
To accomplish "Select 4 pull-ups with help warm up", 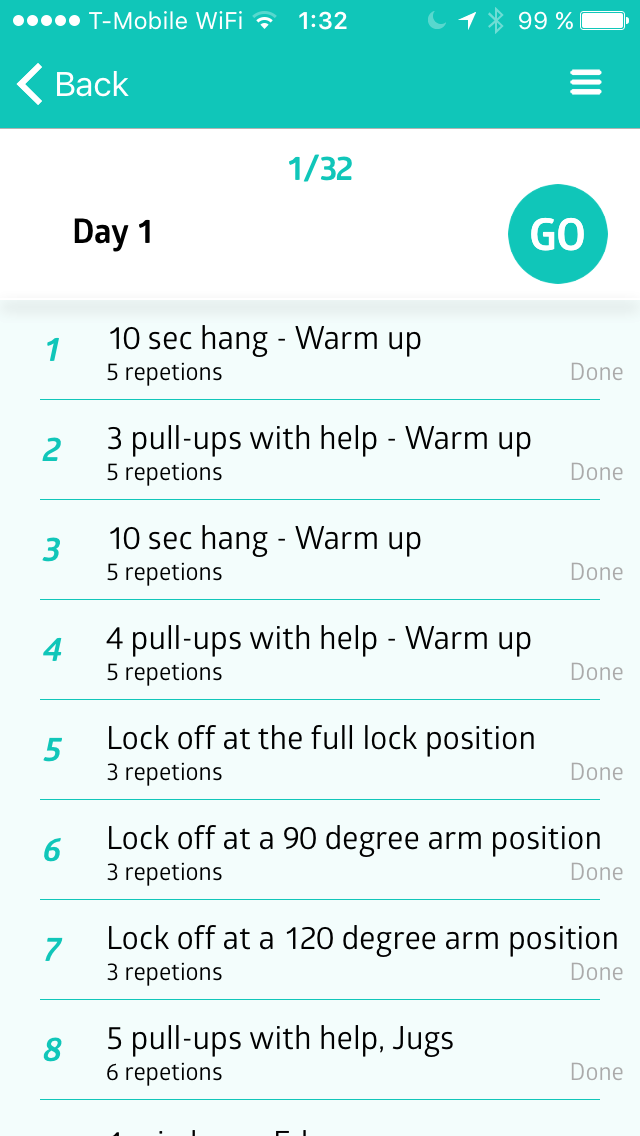I will click(x=320, y=650).
